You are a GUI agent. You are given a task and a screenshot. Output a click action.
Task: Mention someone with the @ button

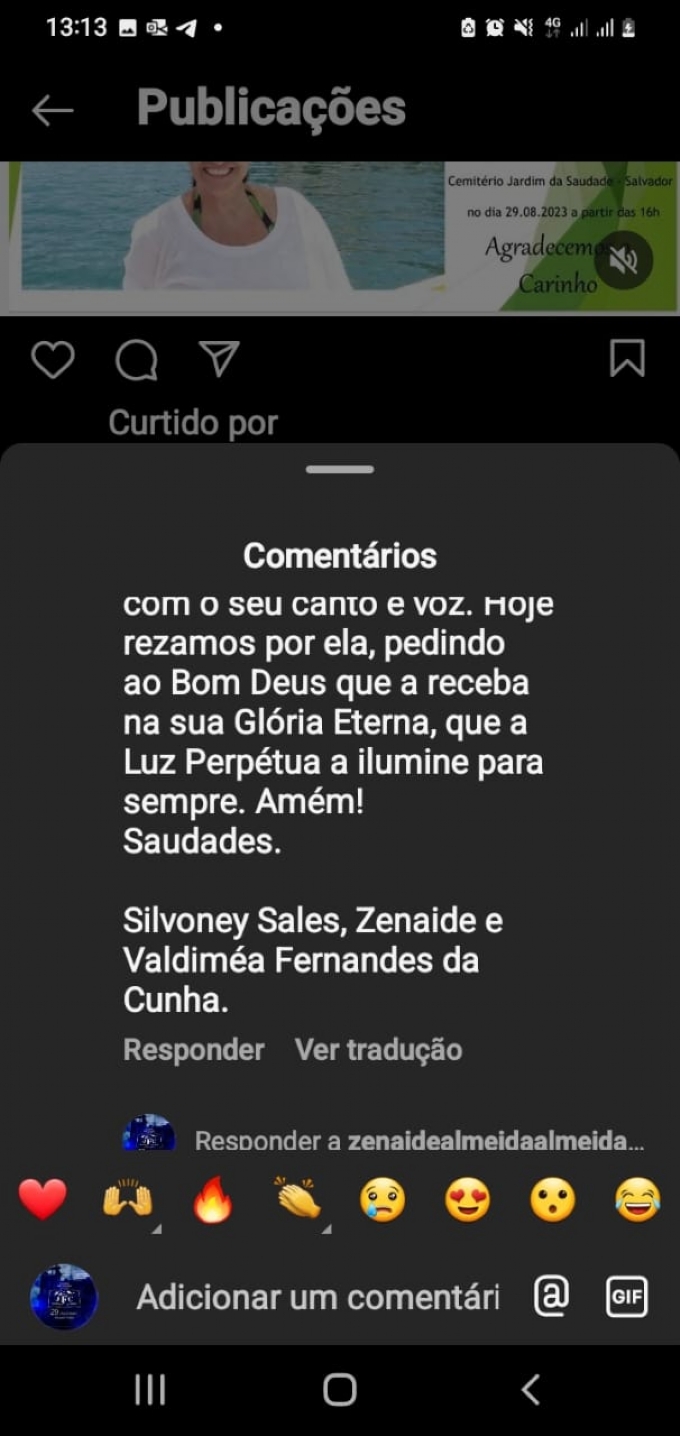(551, 1296)
